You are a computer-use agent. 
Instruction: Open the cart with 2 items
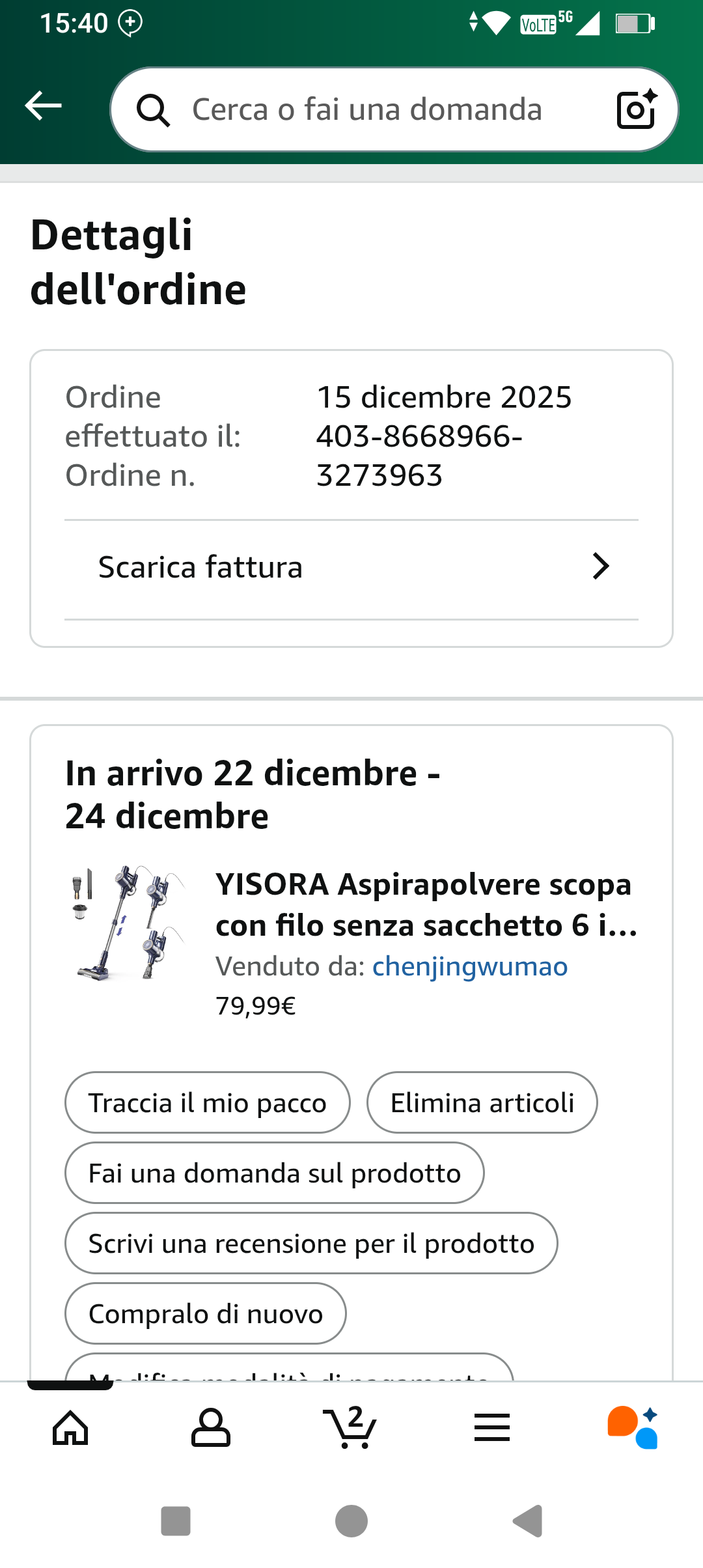351,1429
